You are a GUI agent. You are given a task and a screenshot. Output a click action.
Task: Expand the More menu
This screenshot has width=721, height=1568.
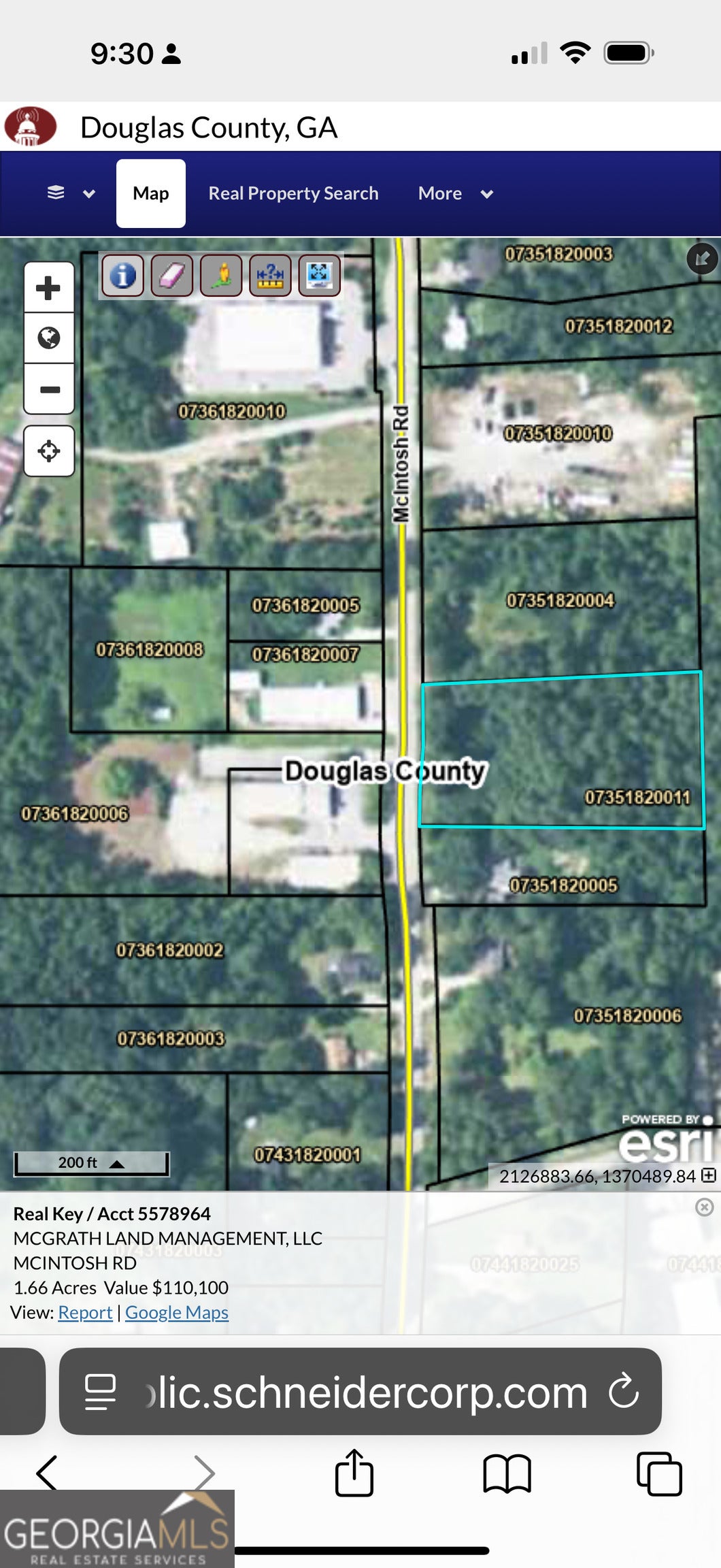[x=454, y=193]
